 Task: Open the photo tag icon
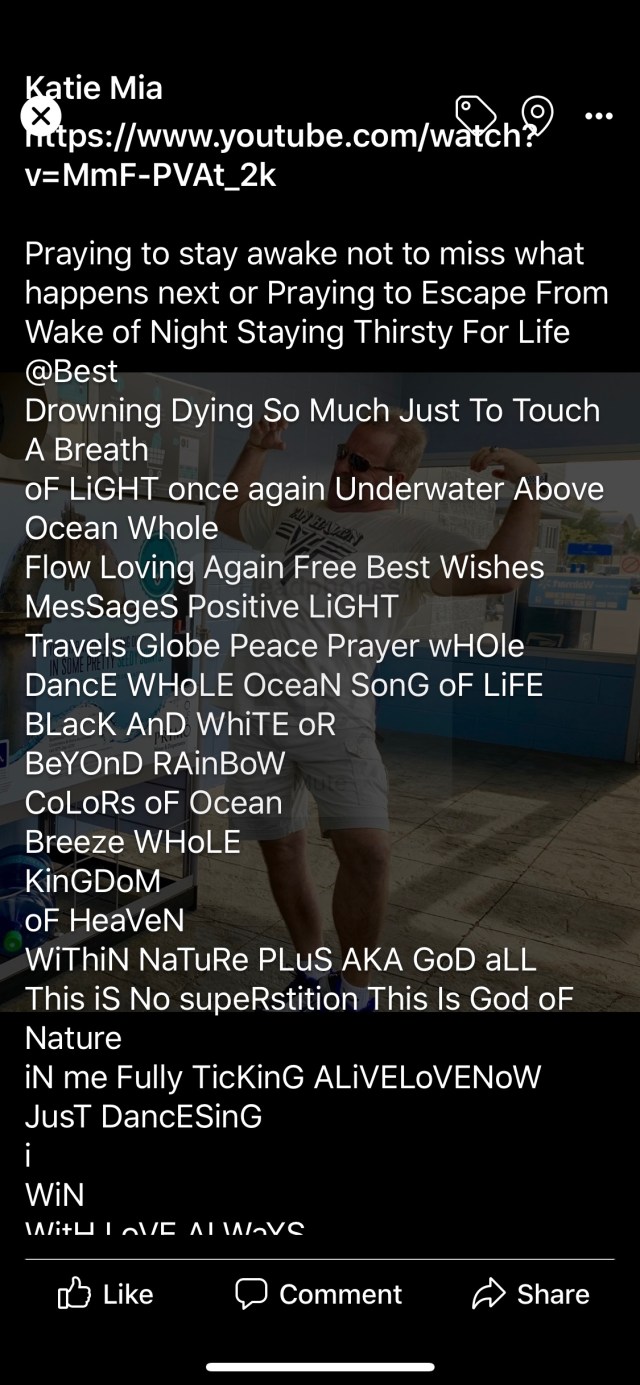(x=475, y=115)
